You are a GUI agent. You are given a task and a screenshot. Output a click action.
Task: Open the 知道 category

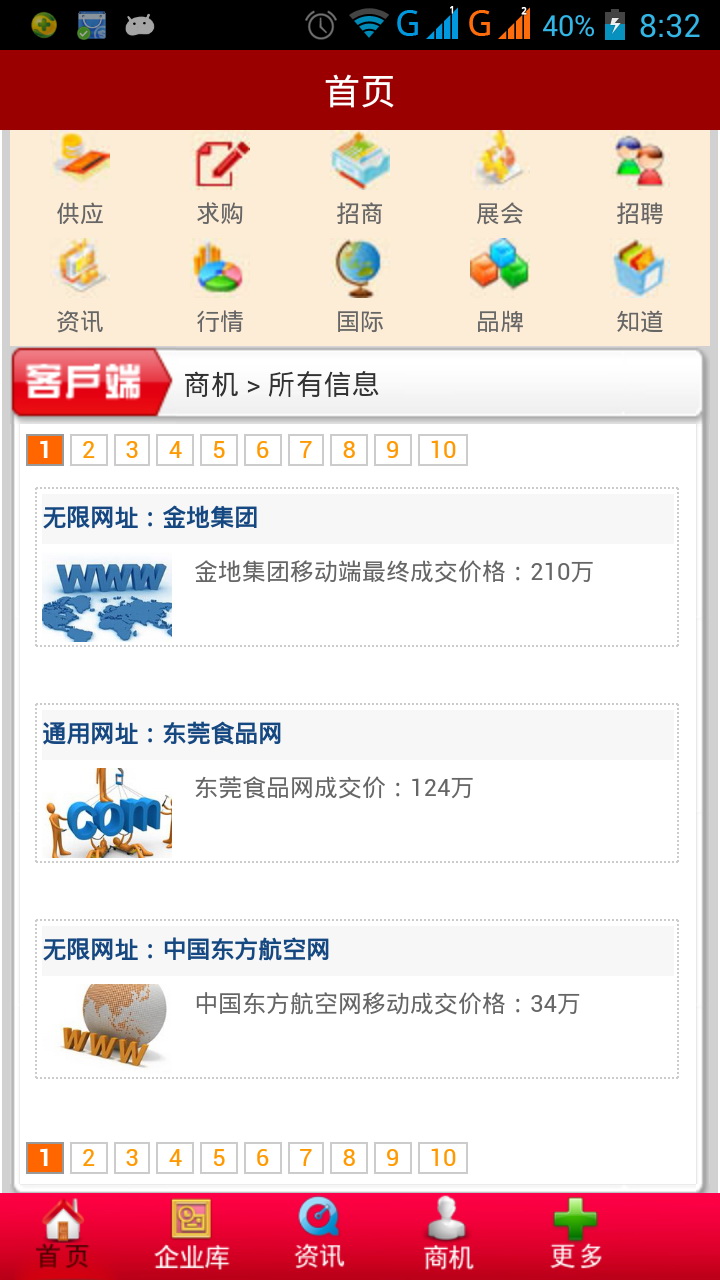pos(640,288)
